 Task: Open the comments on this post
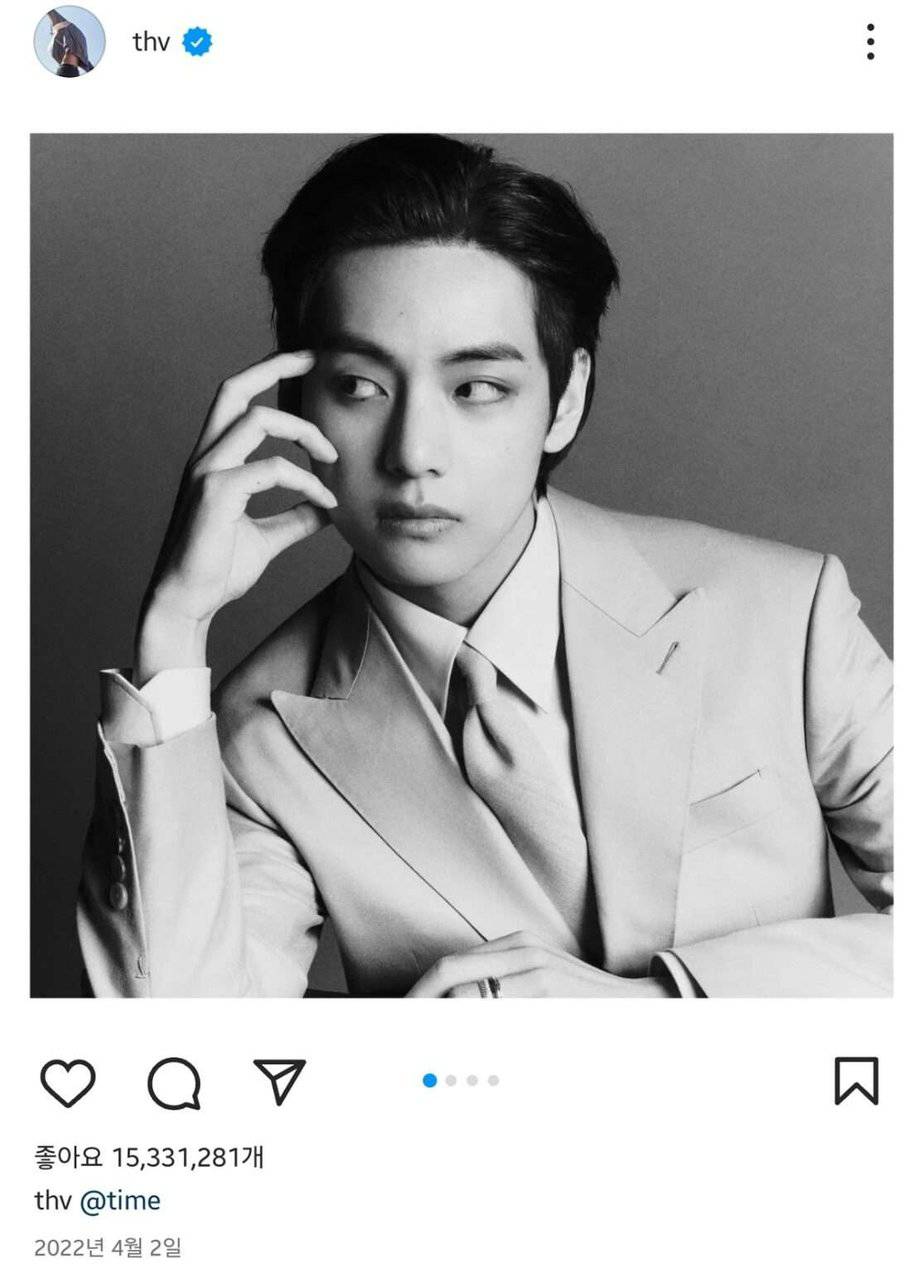(x=174, y=1082)
